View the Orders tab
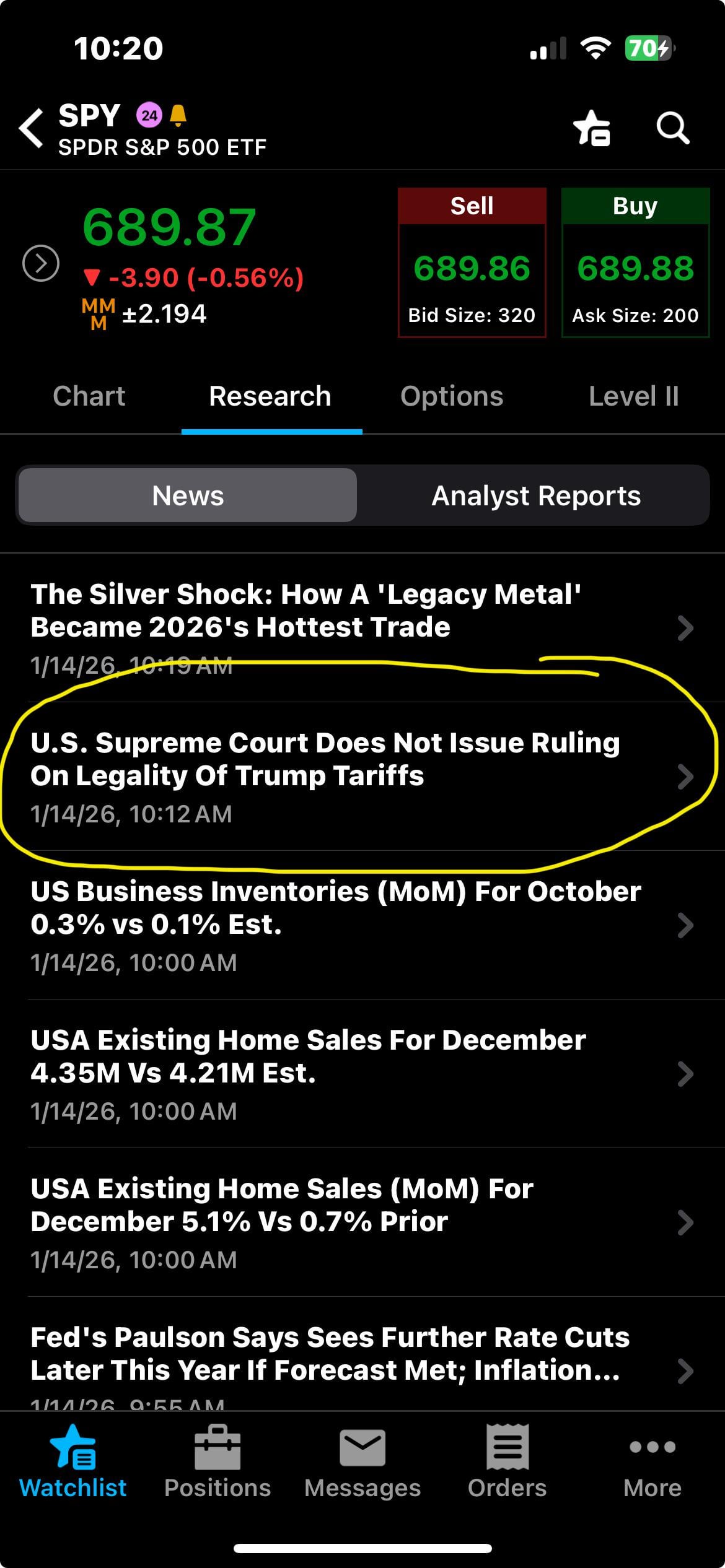 tap(507, 1461)
